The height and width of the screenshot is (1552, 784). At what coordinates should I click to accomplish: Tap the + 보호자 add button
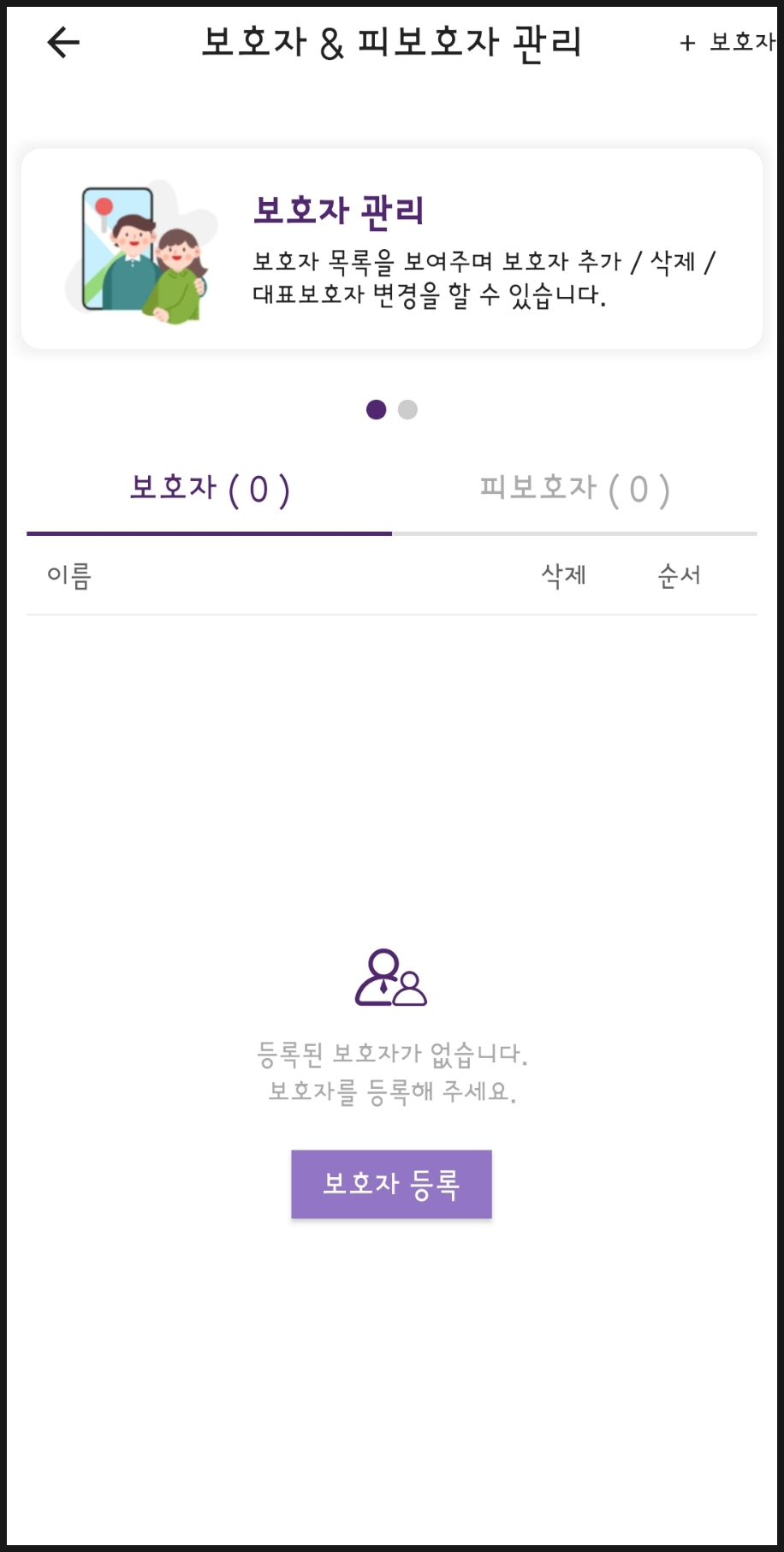(x=728, y=43)
